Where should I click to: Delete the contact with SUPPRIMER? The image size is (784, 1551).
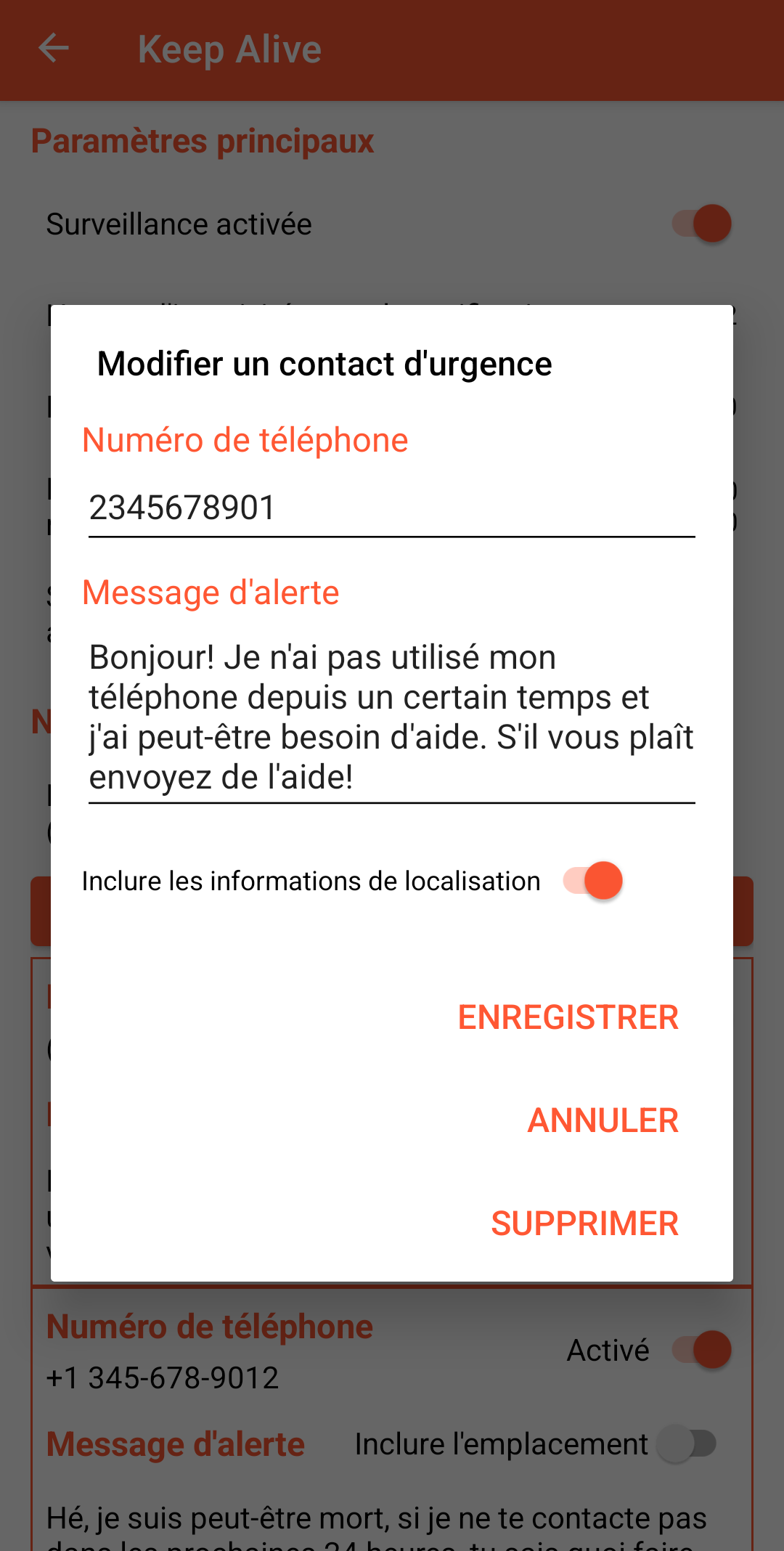(584, 1224)
